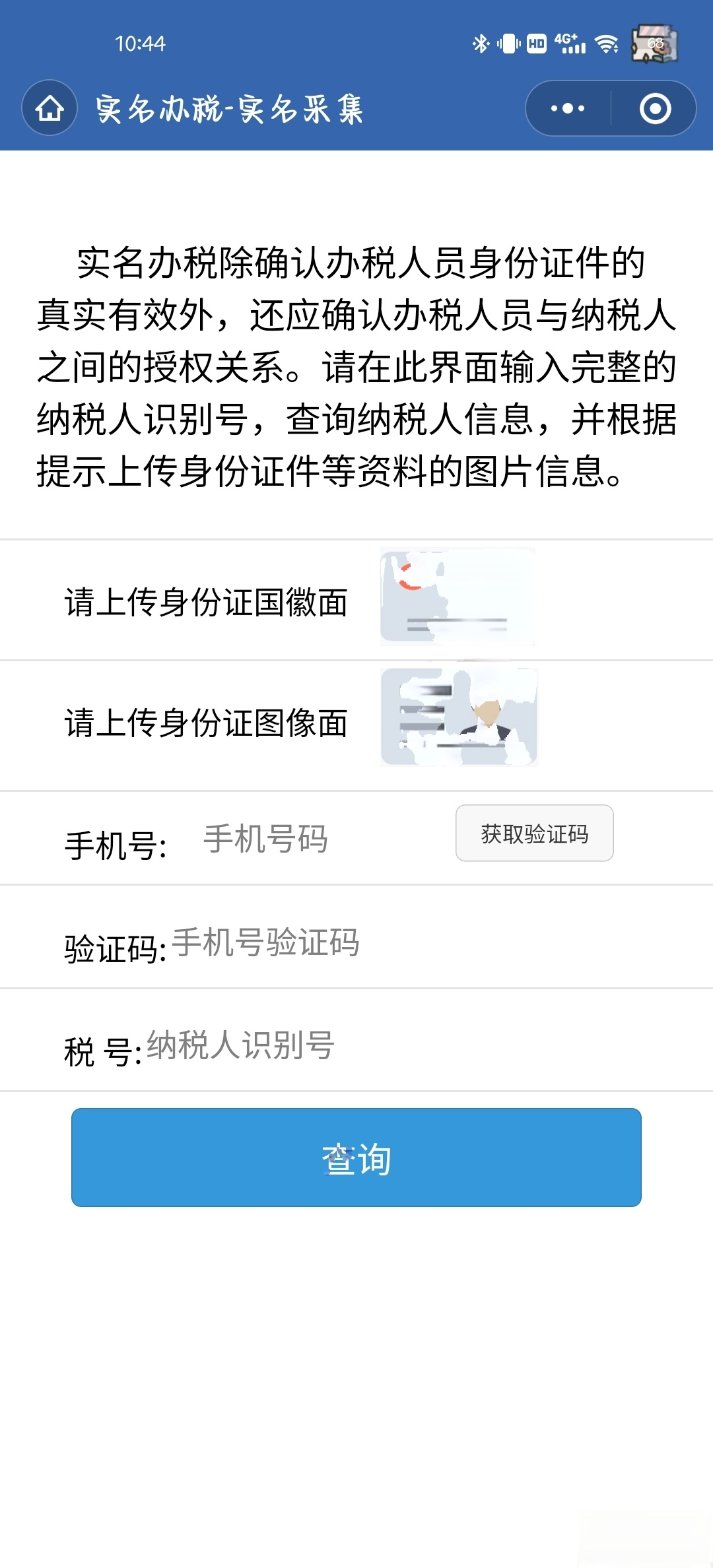Go to the mini program home
This screenshot has width=713, height=1568.
point(50,108)
